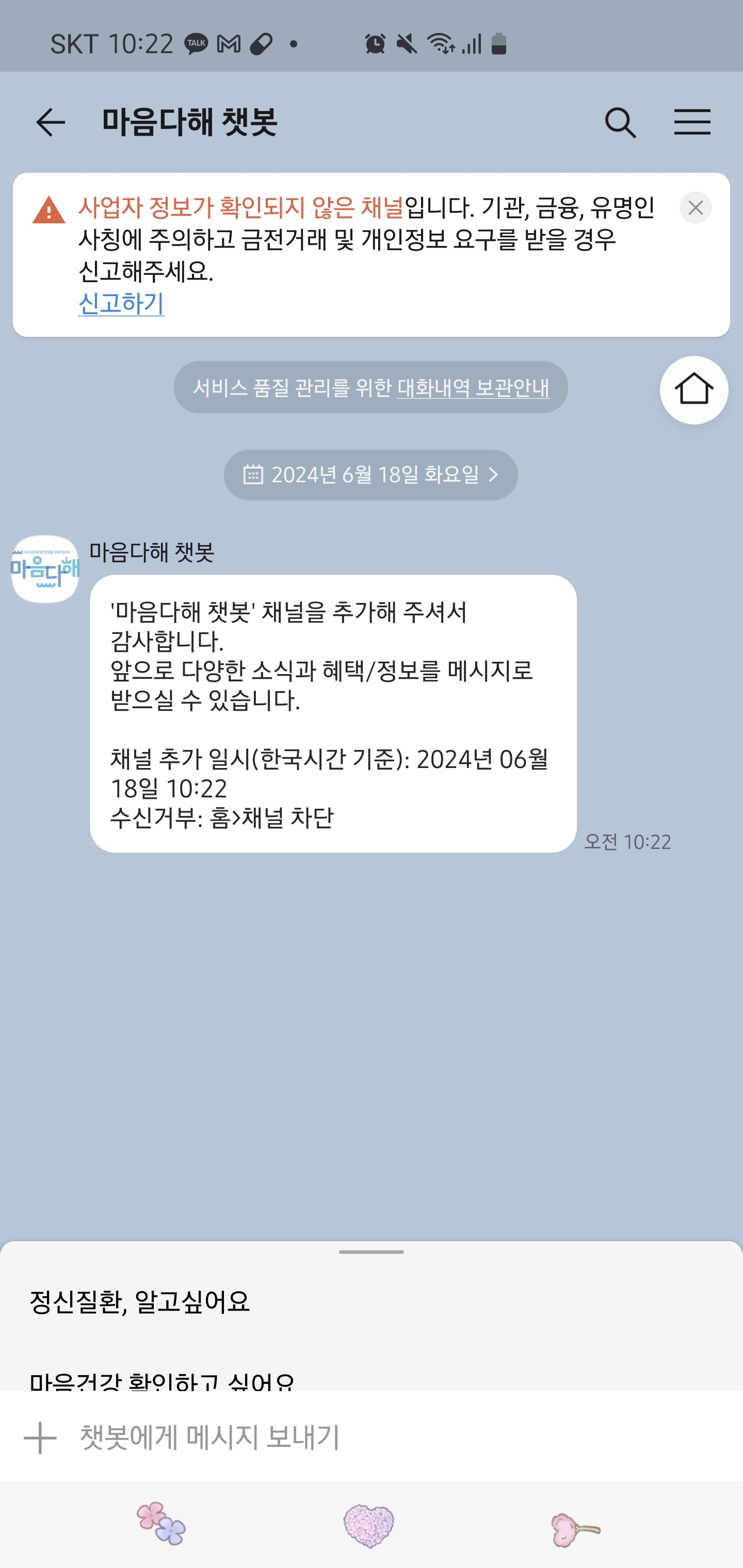
Task: Open the date chip 2024년 6월 18일 화요일
Action: pos(371,475)
